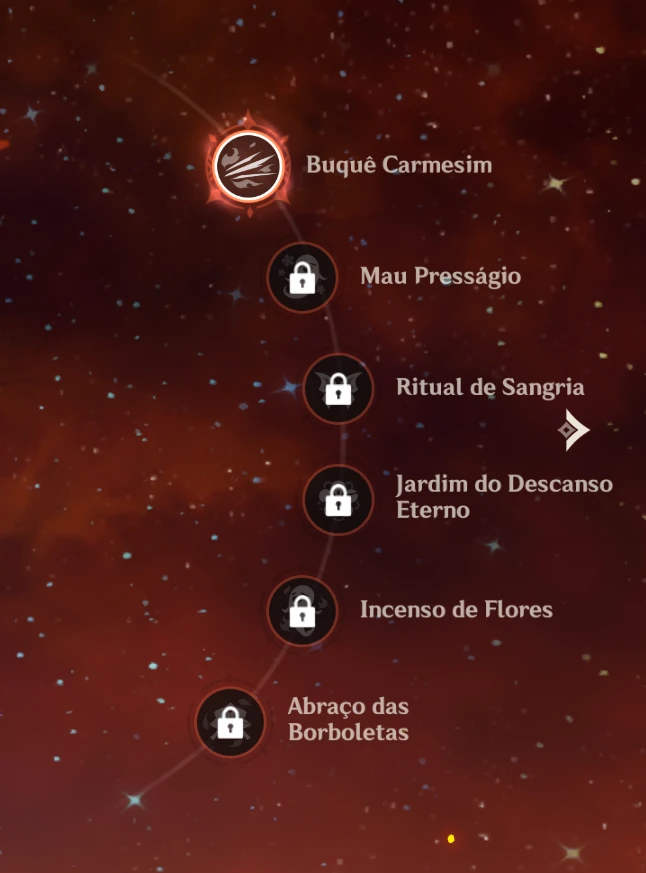Open Jardim do Descanso Eterno constellation
The height and width of the screenshot is (873, 646).
(x=338, y=499)
